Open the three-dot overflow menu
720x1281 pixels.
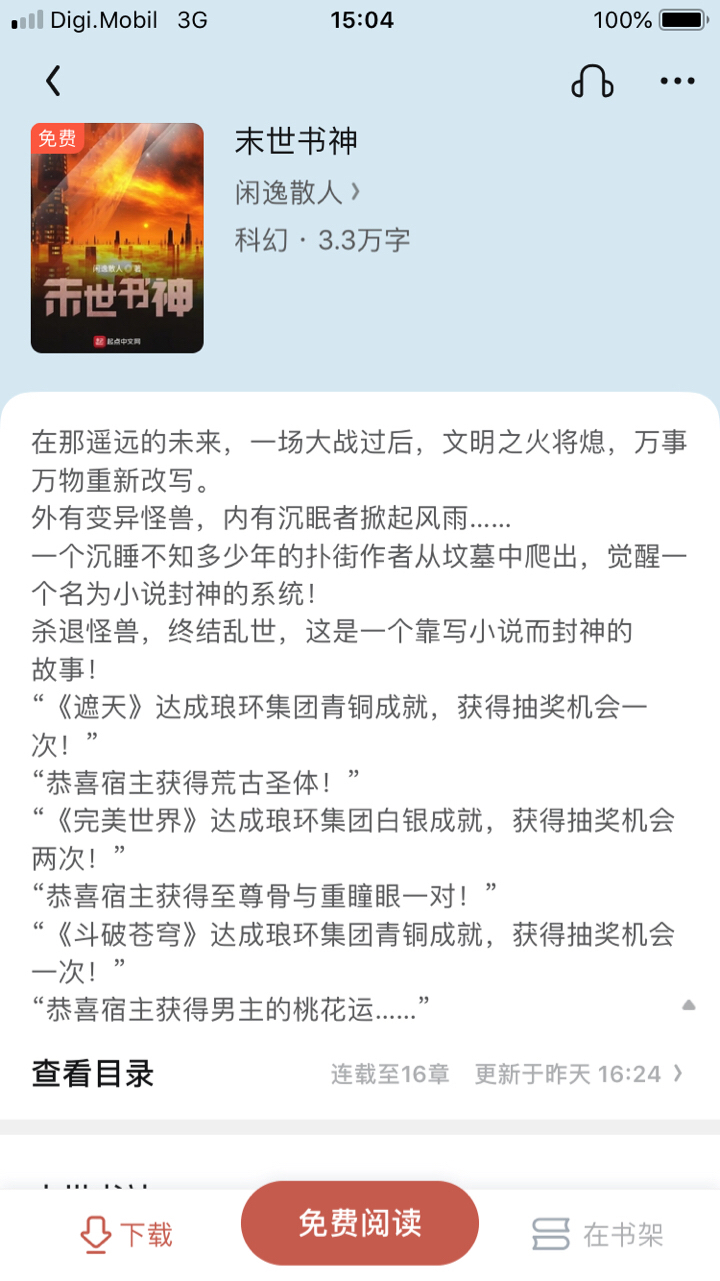677,82
